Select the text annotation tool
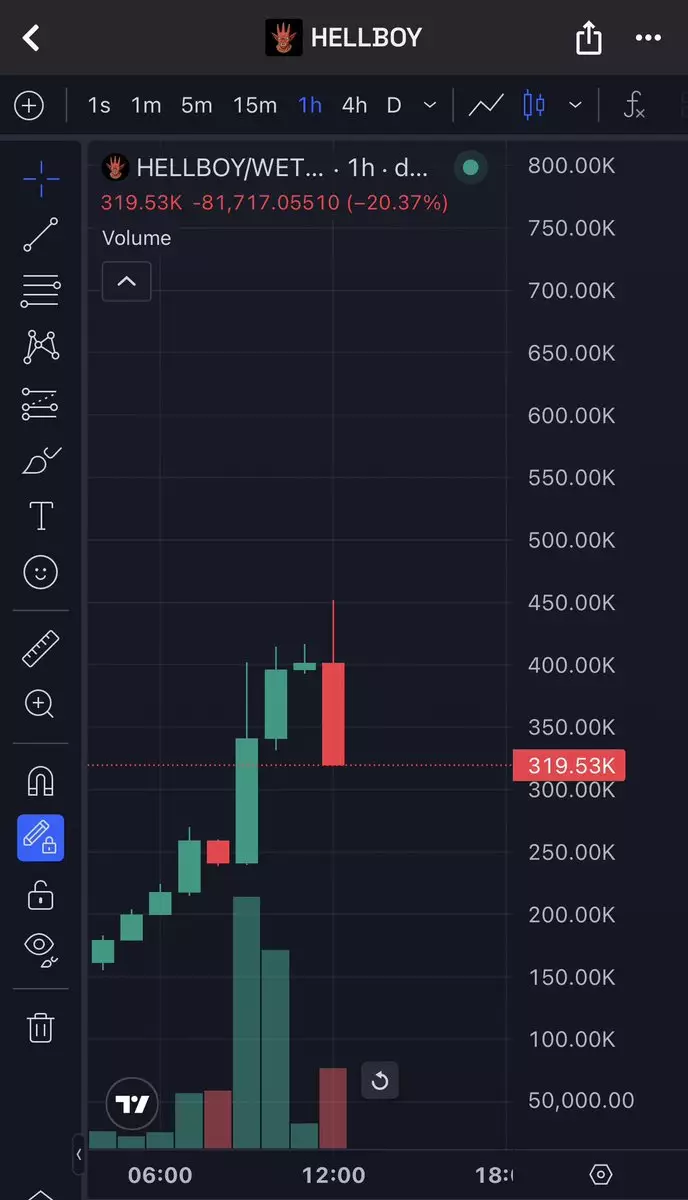This screenshot has width=688, height=1200. 40,516
